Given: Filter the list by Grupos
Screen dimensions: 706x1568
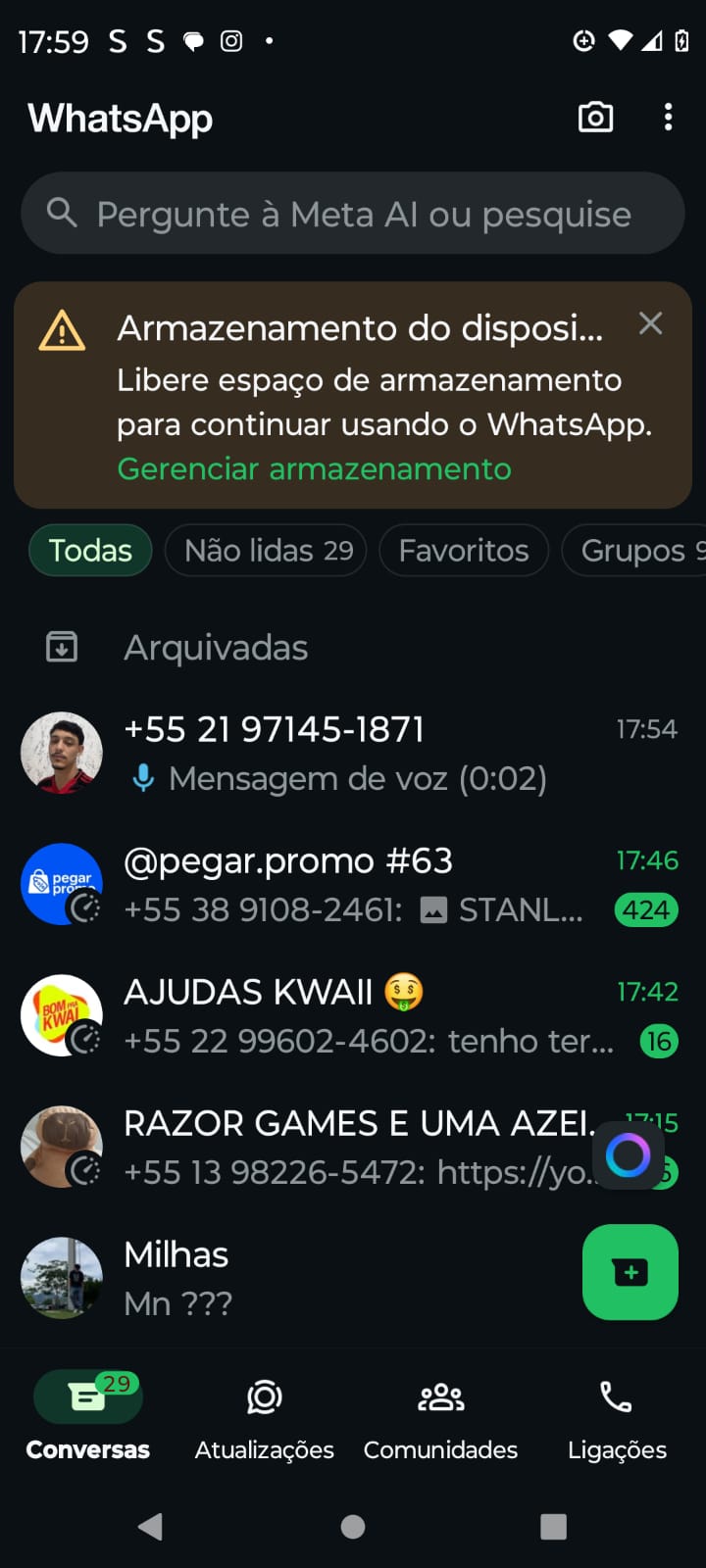Looking at the screenshot, I should 635,551.
